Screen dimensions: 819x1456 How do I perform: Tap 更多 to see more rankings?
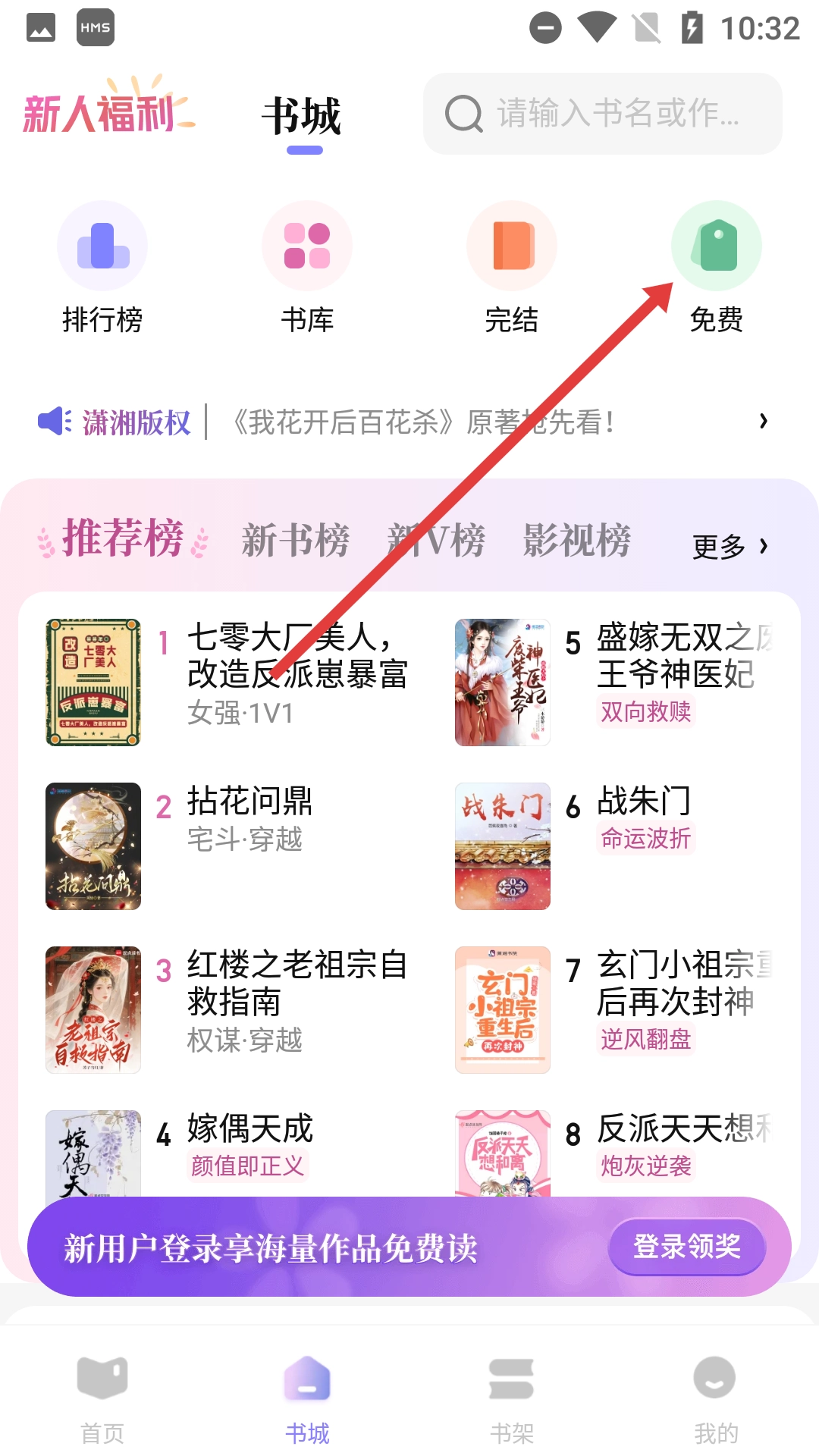(x=730, y=546)
